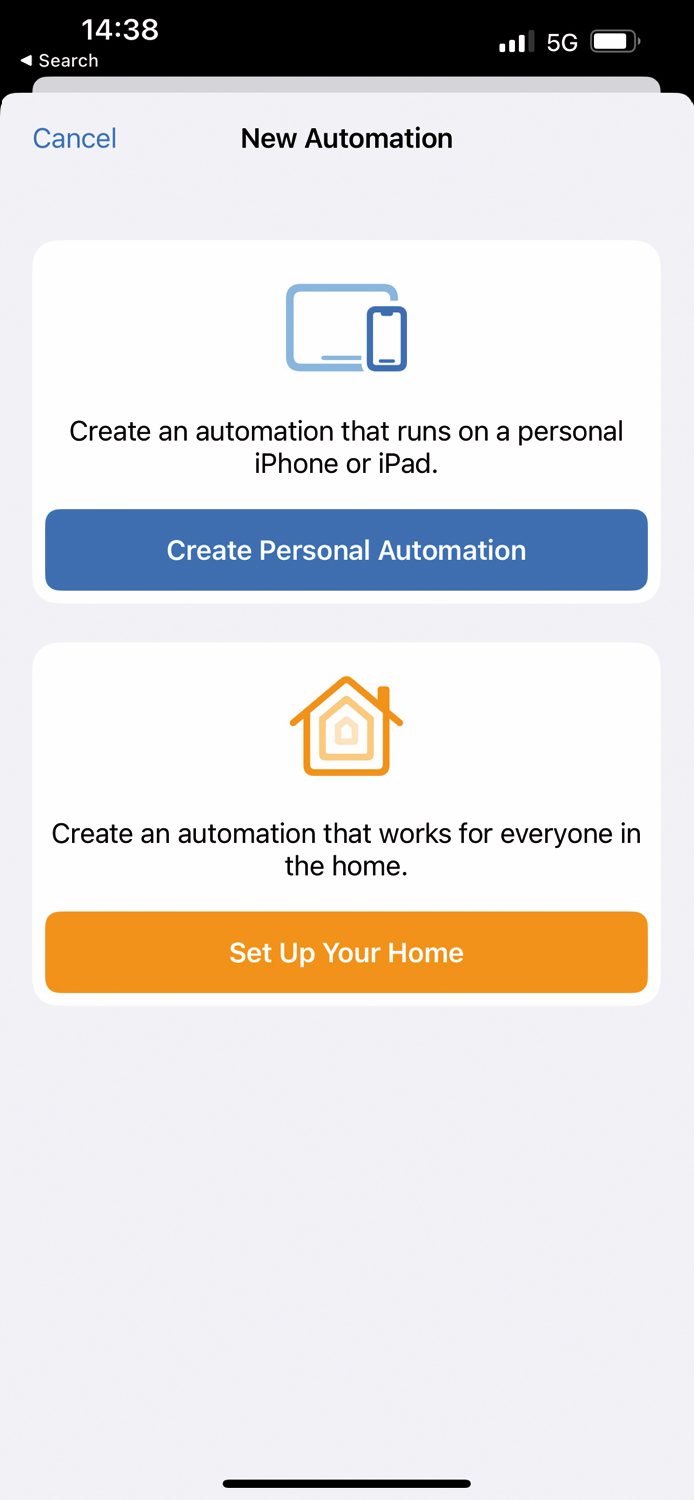Cancel the new automation sheet
The height and width of the screenshot is (1500, 694).
(x=75, y=138)
